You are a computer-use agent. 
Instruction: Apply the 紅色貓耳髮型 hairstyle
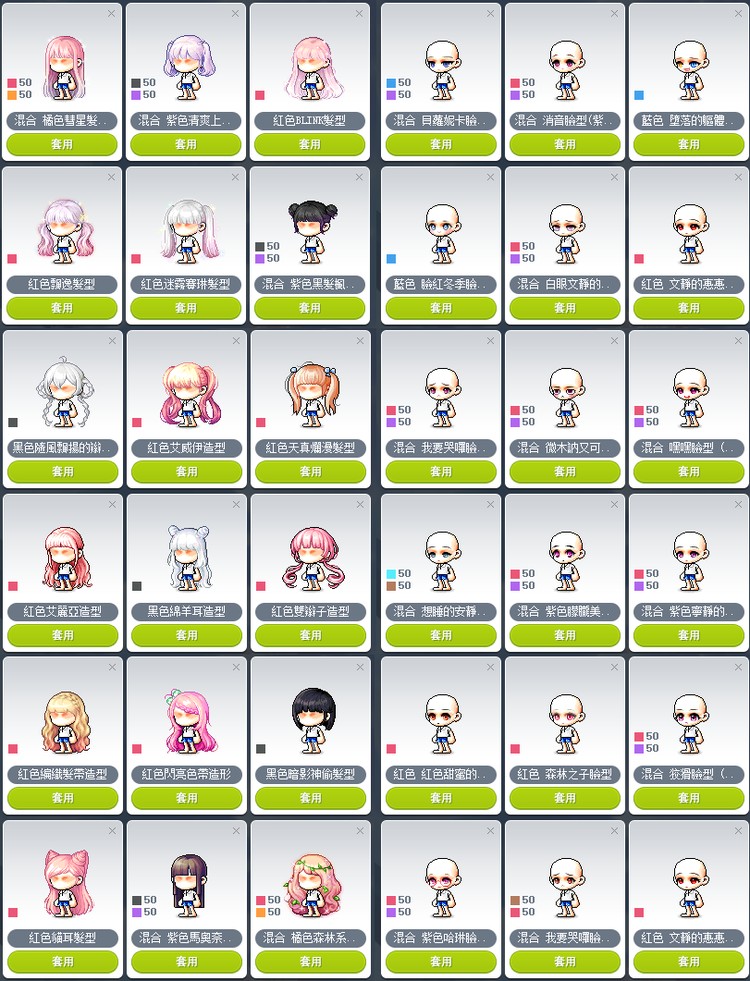coord(62,961)
